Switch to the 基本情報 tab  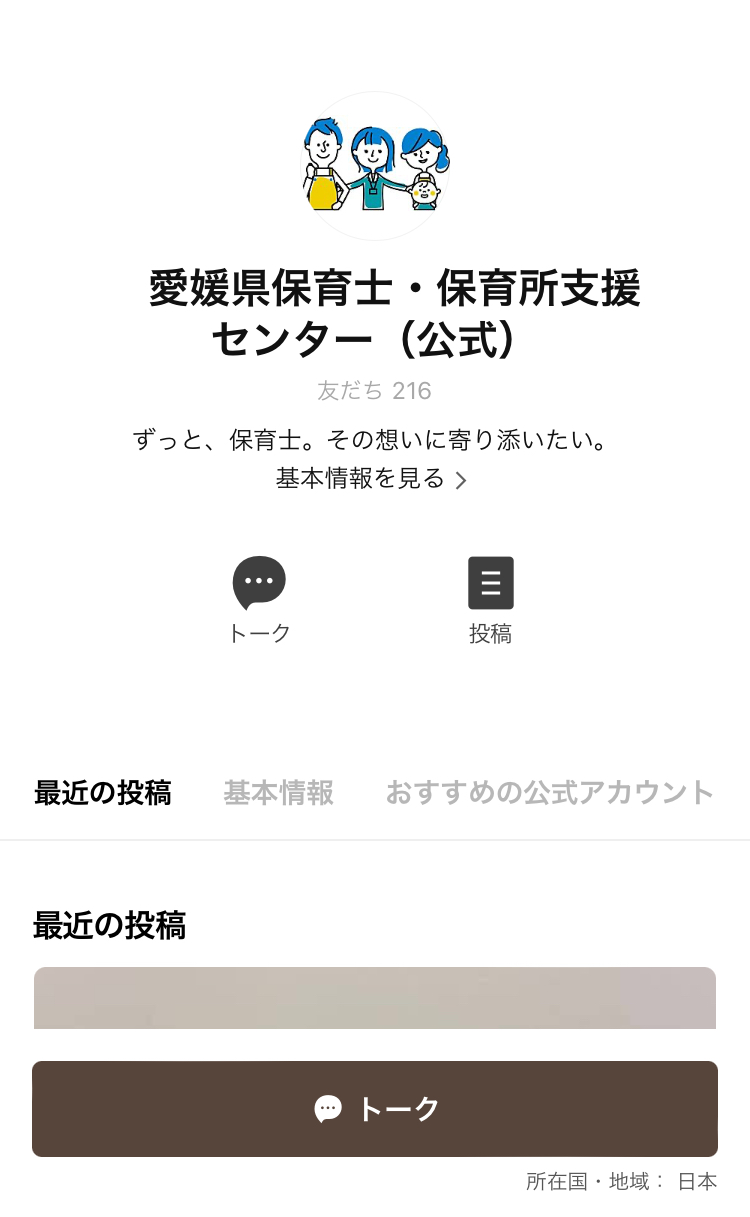click(278, 793)
